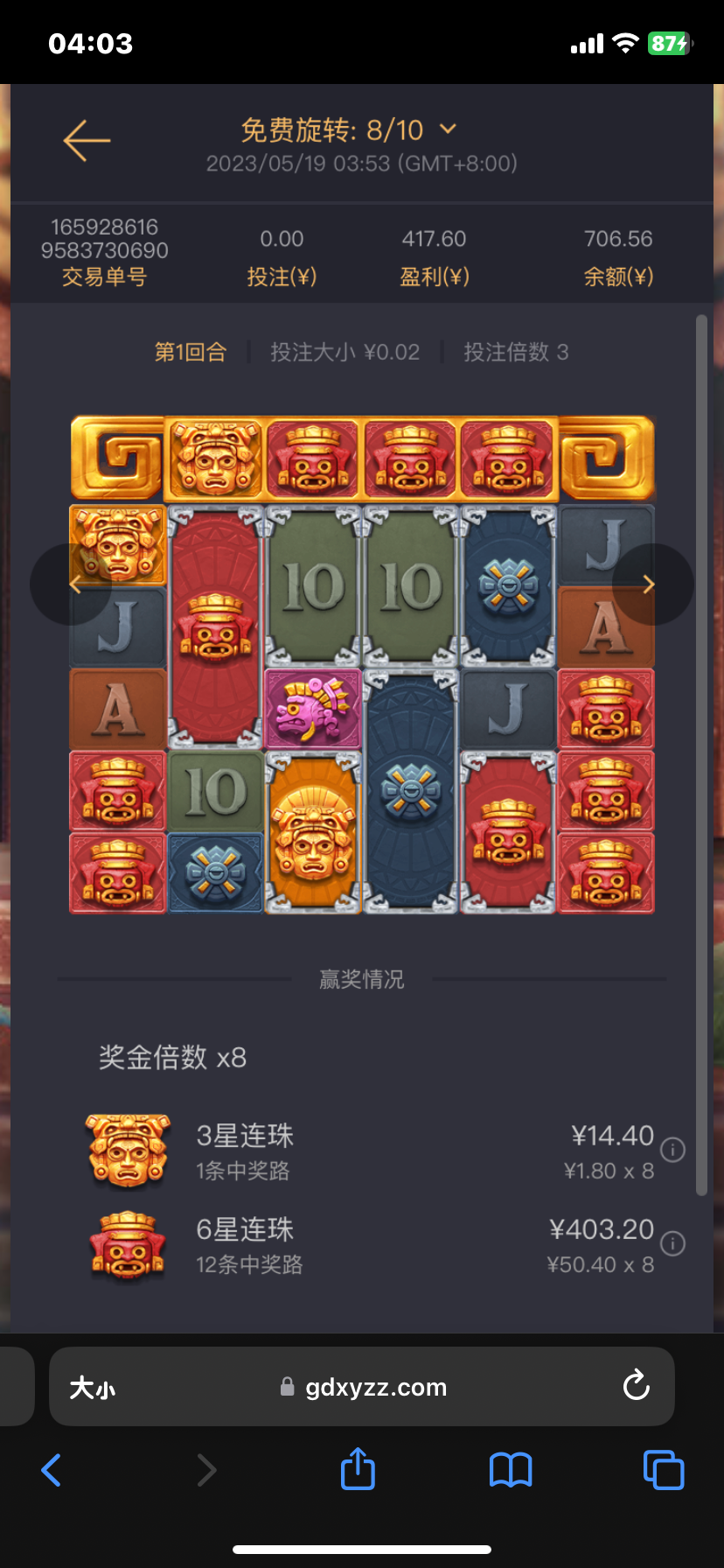
Task: Share this page via the share icon
Action: [x=358, y=1468]
